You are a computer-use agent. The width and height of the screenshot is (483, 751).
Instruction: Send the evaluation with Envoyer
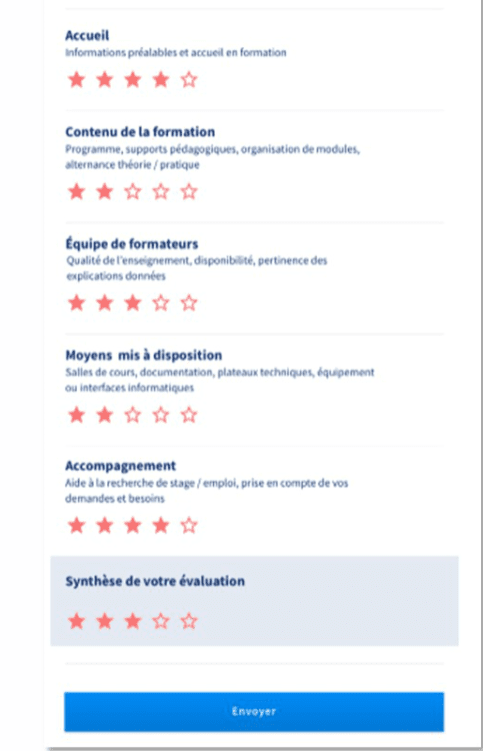point(254,712)
